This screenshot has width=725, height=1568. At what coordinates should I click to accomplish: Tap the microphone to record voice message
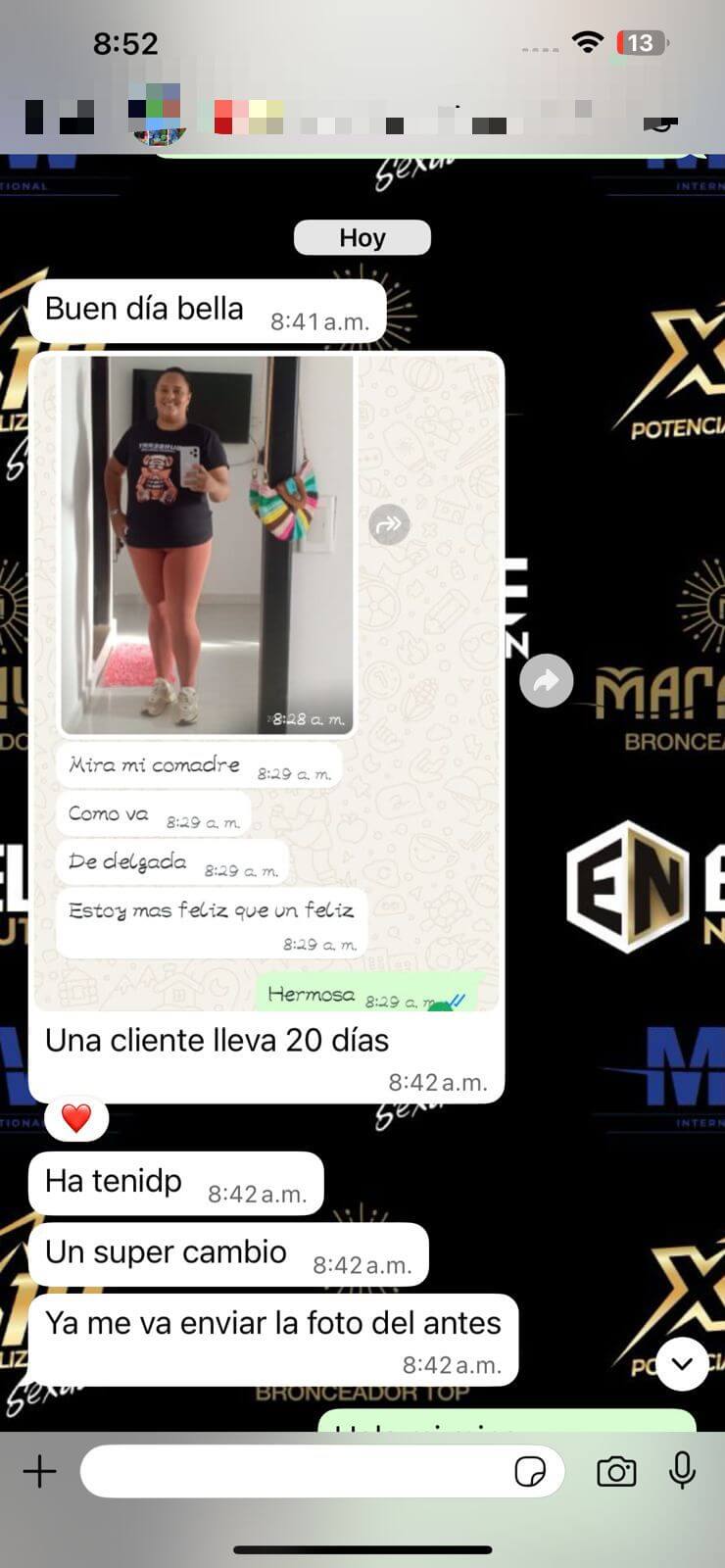[682, 1470]
